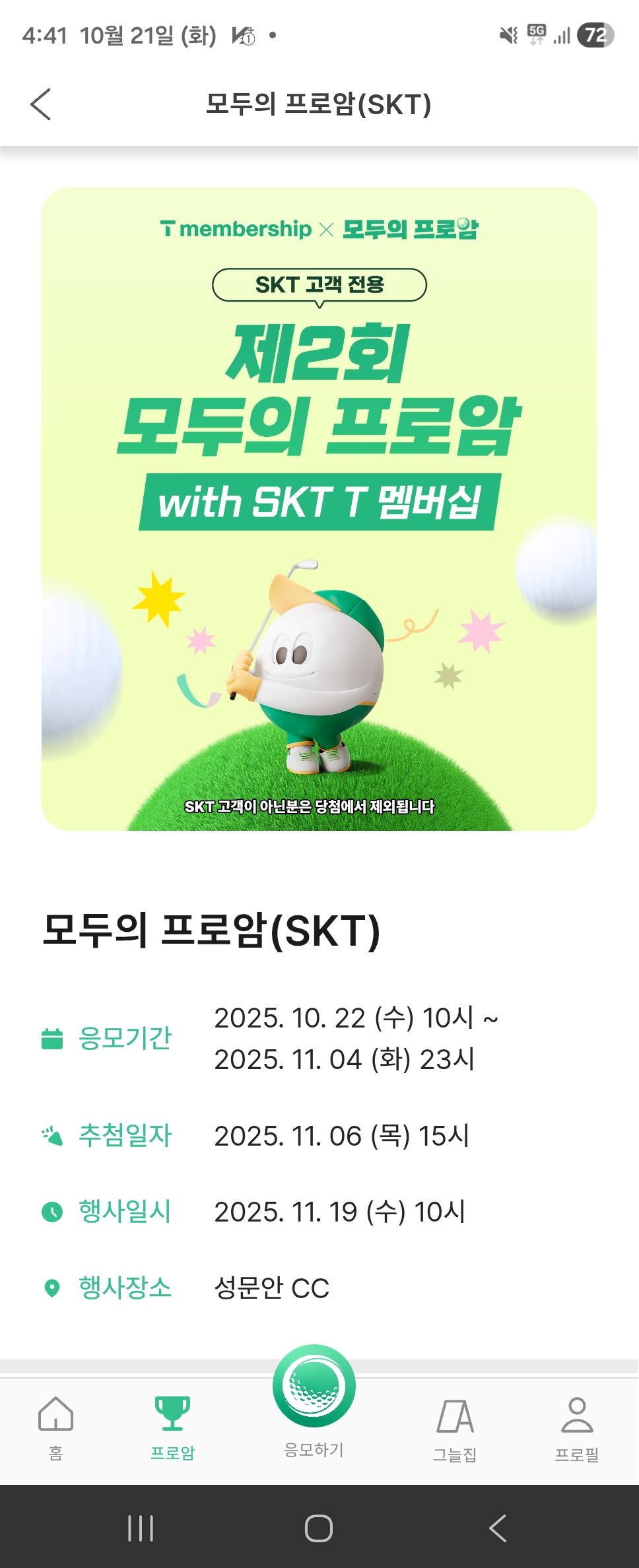The image size is (639, 1568).
Task: Tap the system home button
Action: (x=319, y=1528)
